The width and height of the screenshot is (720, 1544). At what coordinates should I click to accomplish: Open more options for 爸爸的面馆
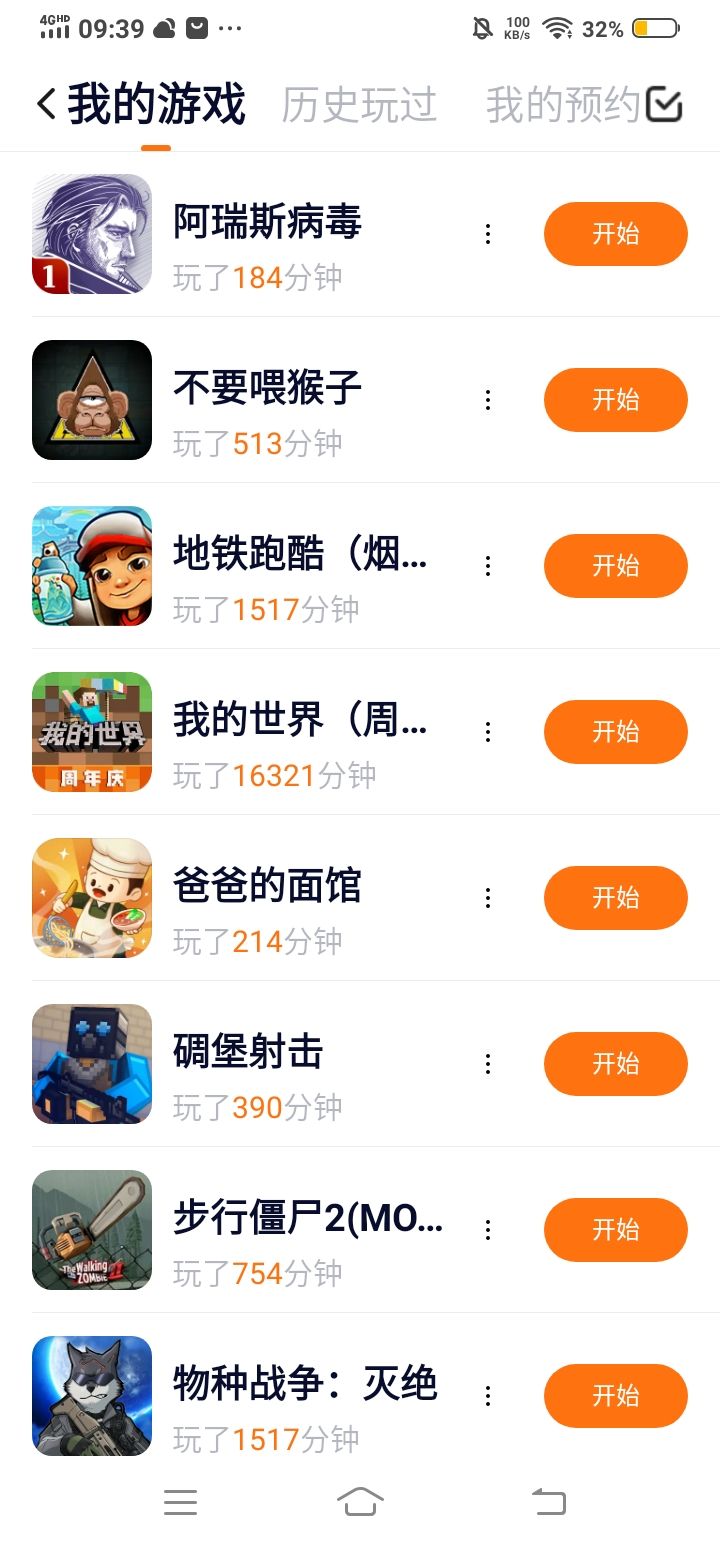(488, 898)
